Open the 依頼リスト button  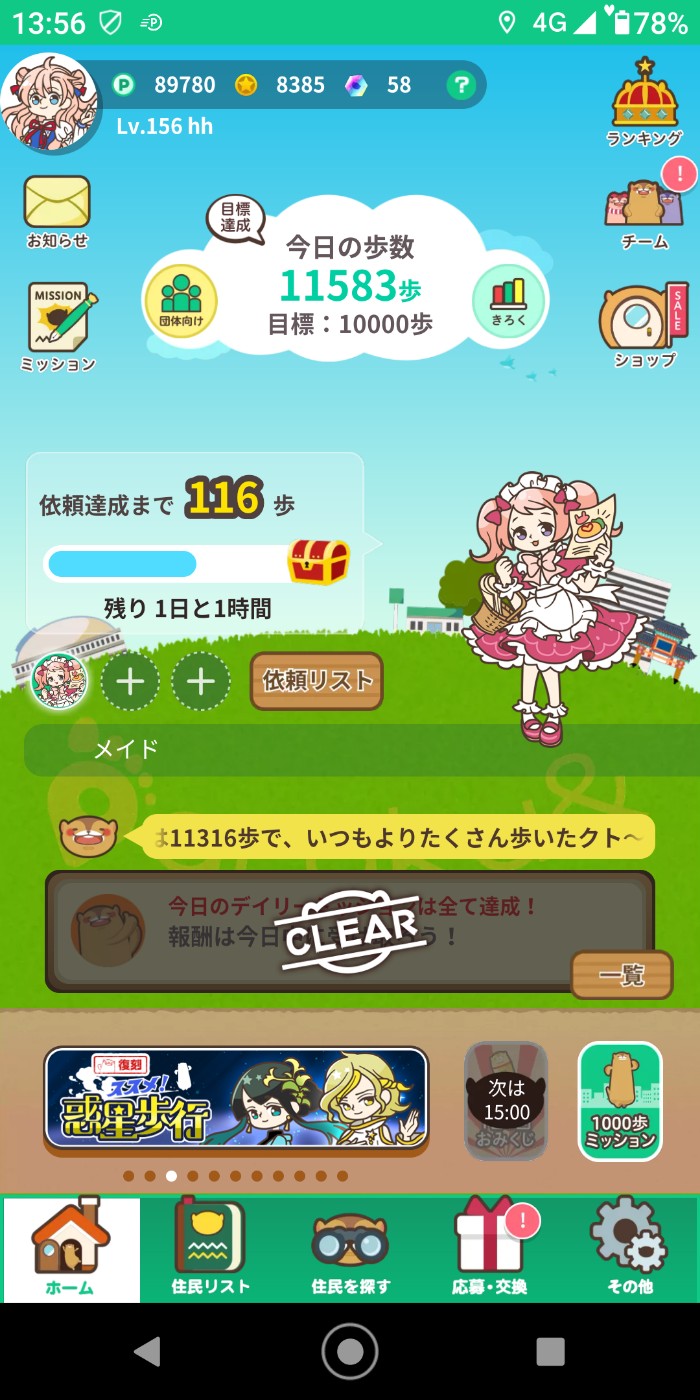[316, 681]
